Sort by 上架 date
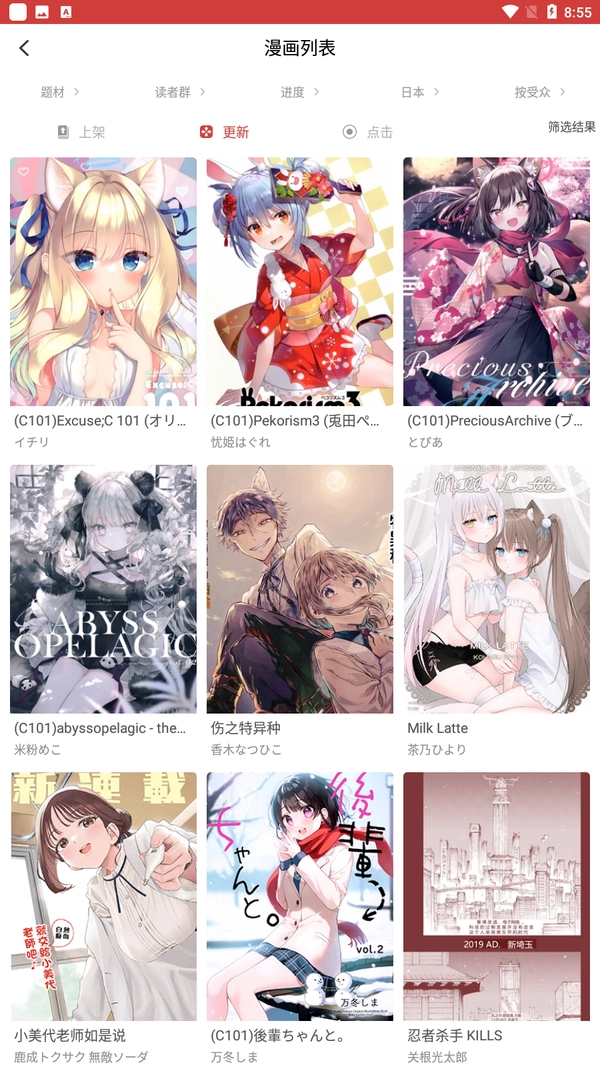600x1067 pixels. click(80, 132)
